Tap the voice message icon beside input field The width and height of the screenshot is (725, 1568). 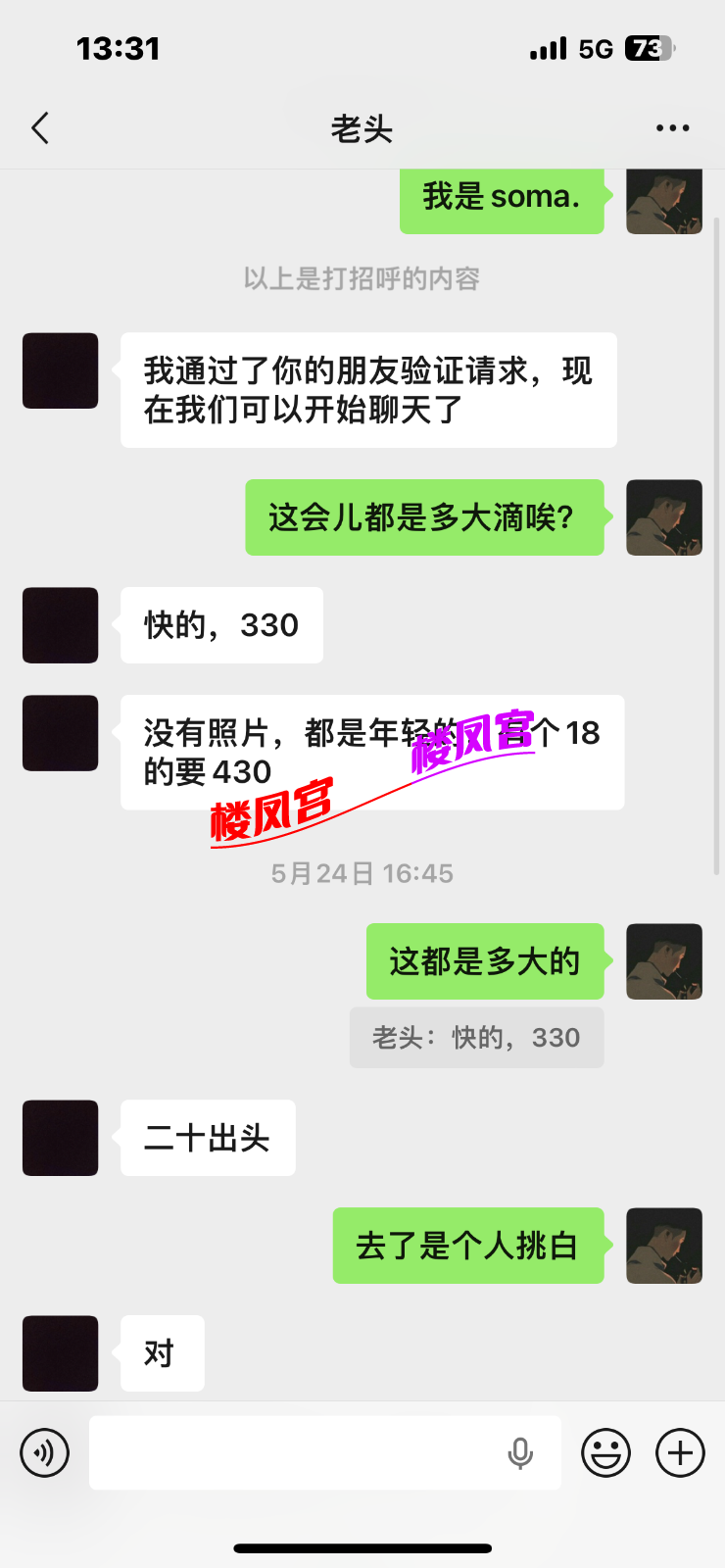coord(44,1453)
